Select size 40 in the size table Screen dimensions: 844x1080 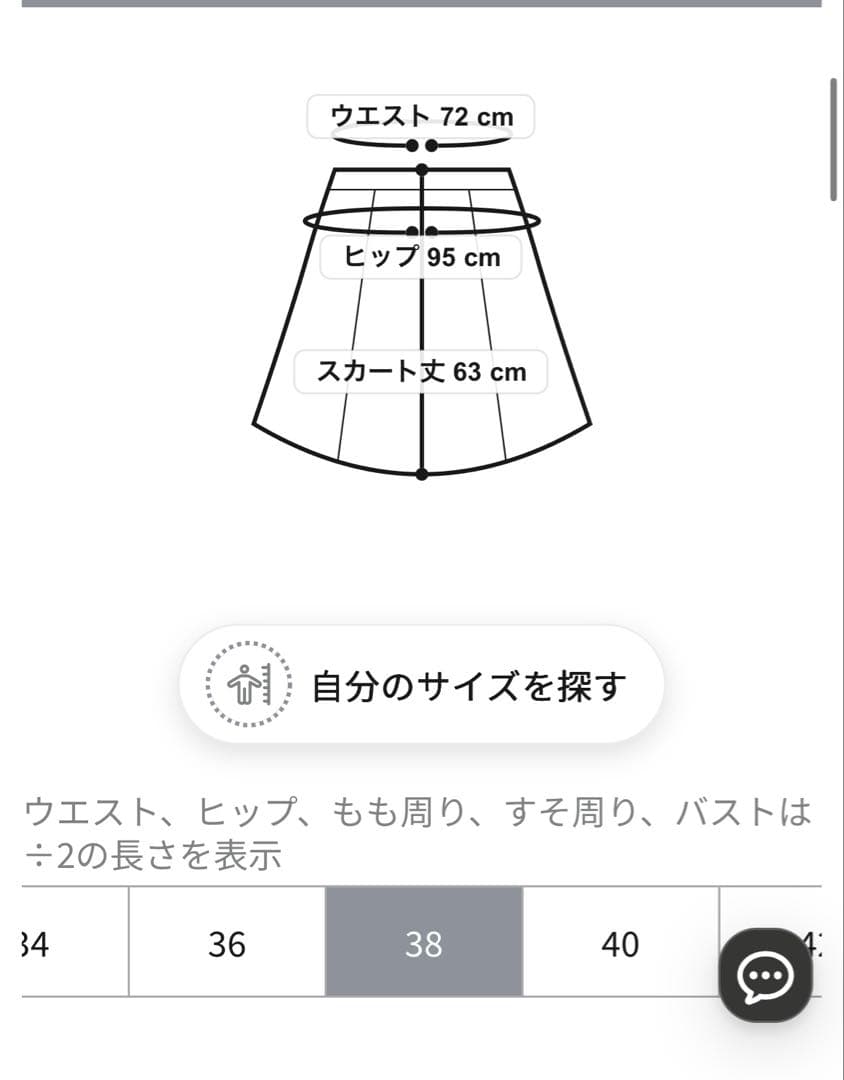622,944
